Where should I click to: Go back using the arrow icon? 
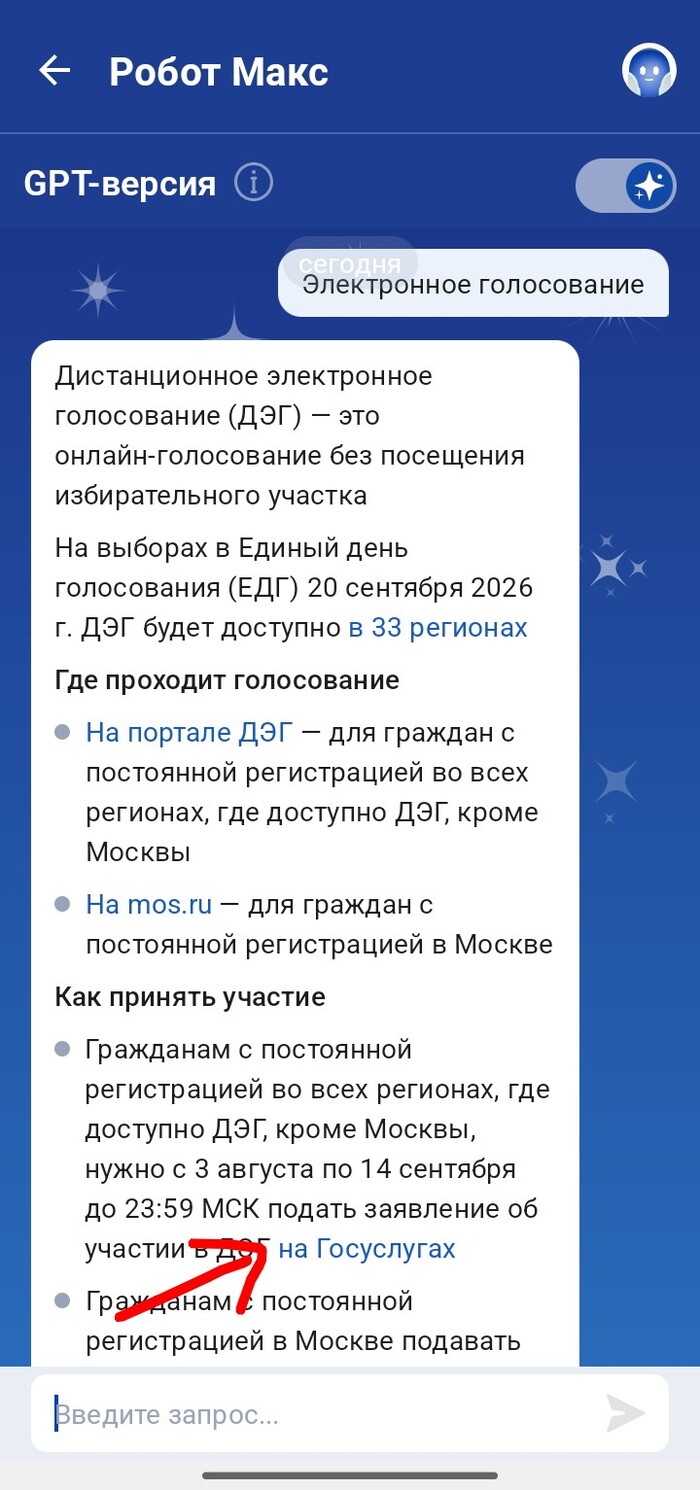(54, 70)
